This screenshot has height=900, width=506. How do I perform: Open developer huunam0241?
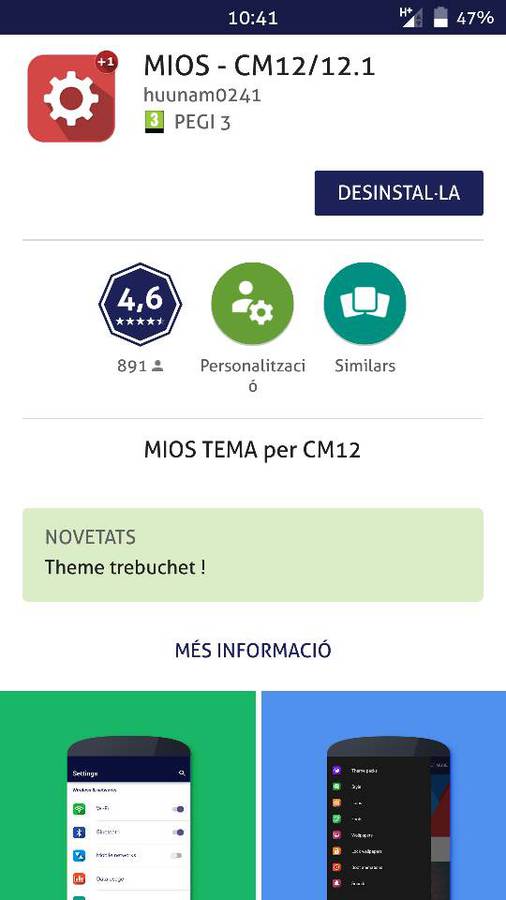202,95
